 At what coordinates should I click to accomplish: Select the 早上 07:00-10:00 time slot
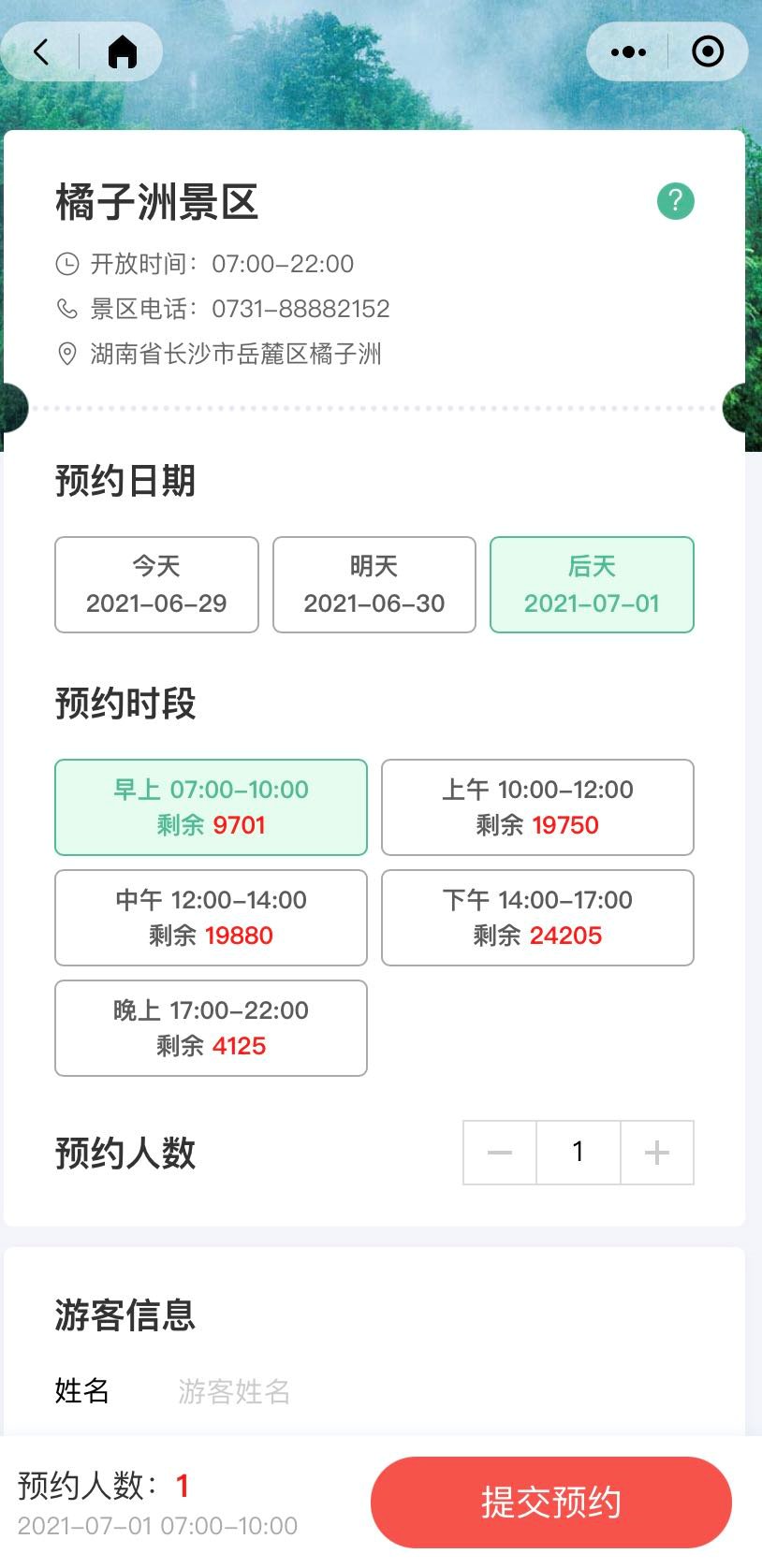211,807
